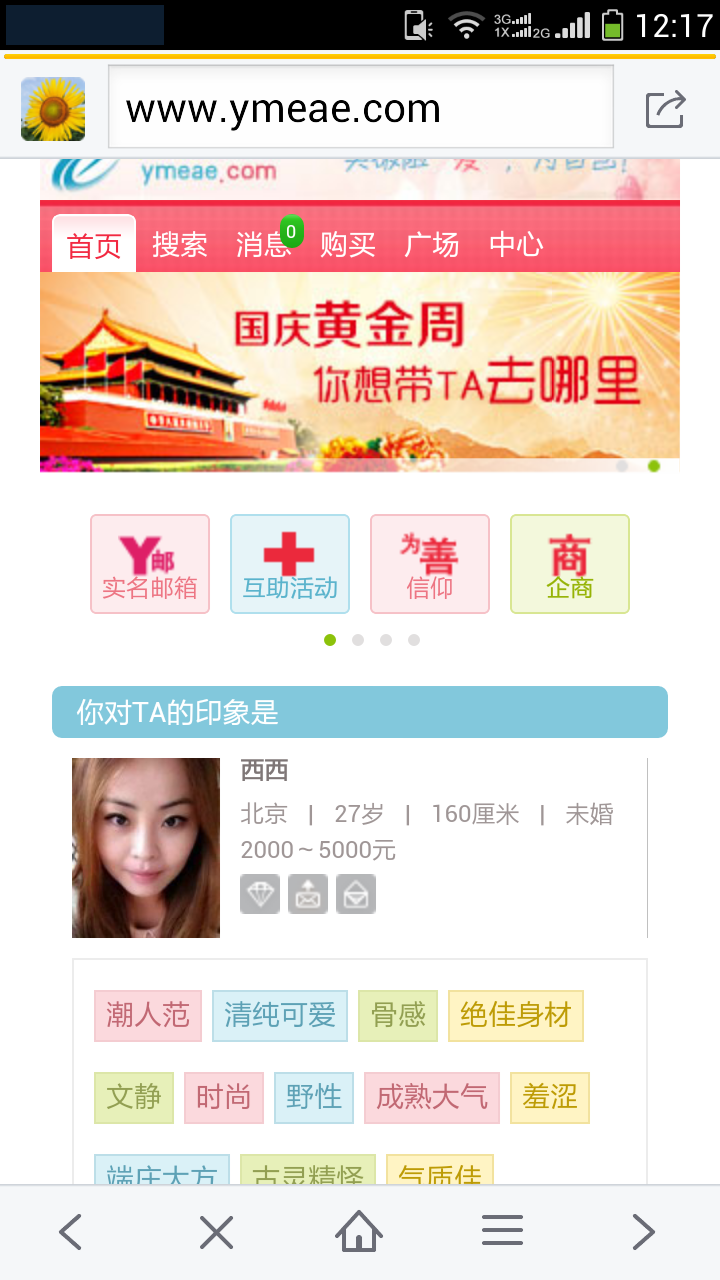
Task: Open the 广场 tab
Action: coord(432,245)
